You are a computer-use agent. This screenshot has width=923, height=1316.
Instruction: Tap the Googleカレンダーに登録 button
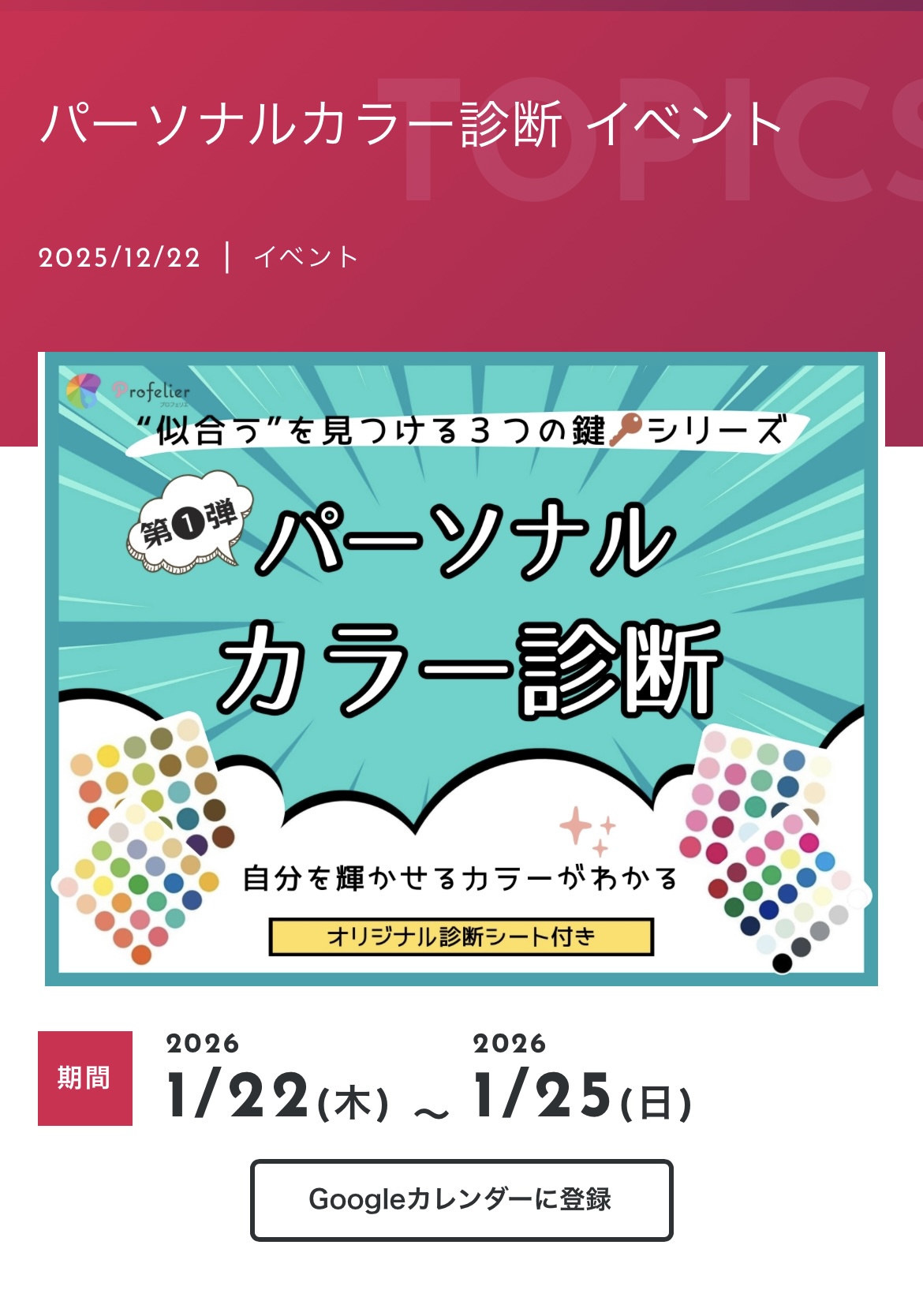461,1199
